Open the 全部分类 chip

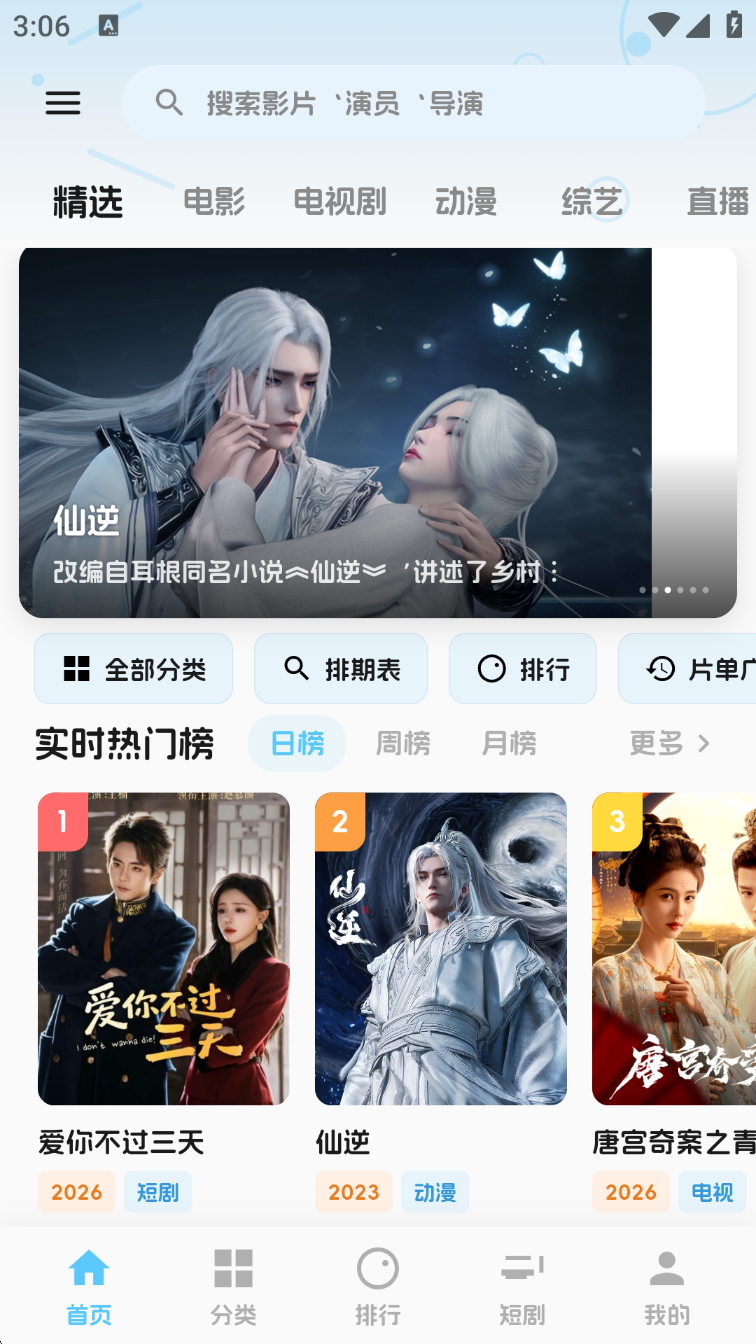point(133,669)
